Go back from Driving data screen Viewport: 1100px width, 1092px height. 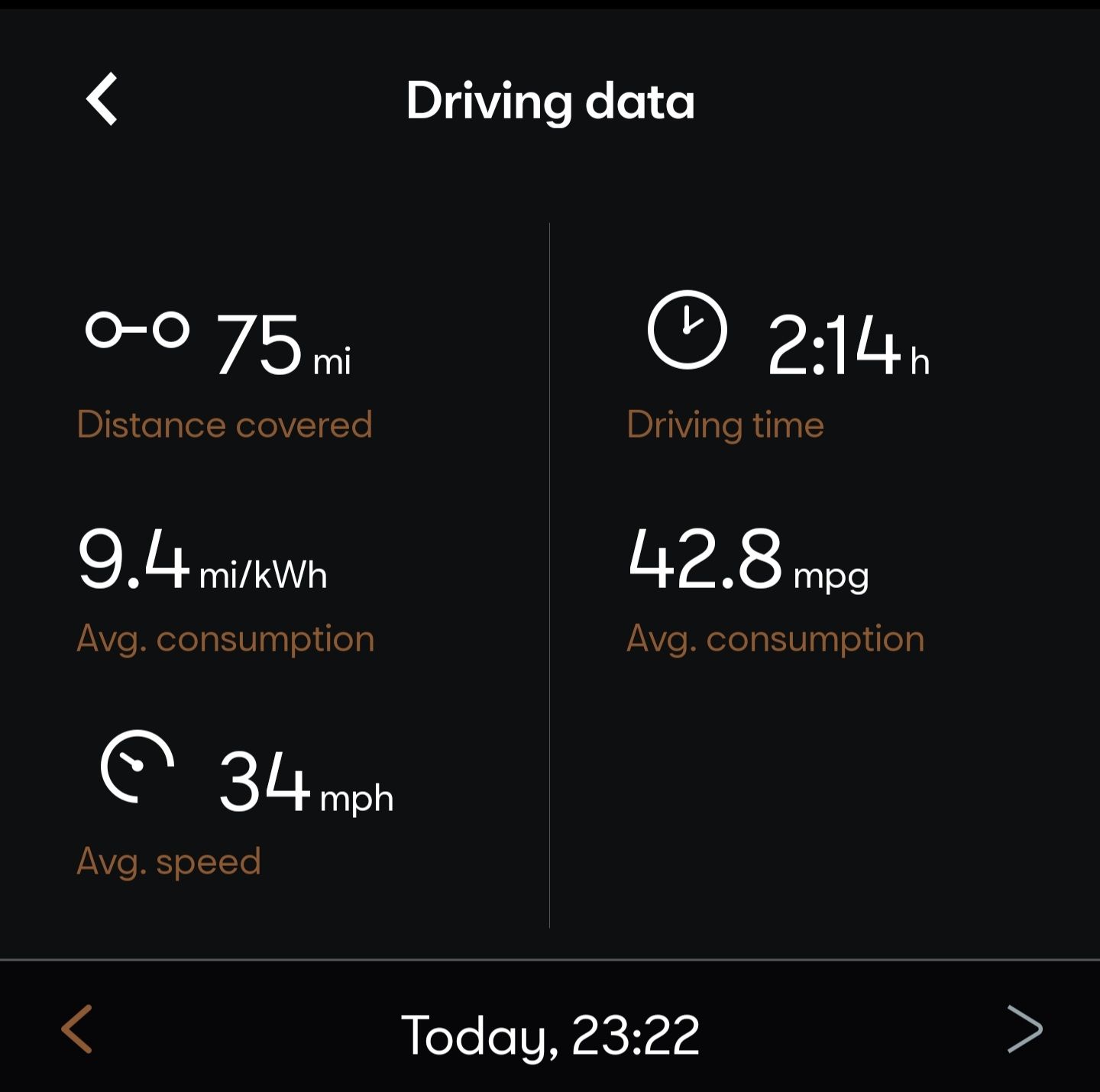[102, 99]
